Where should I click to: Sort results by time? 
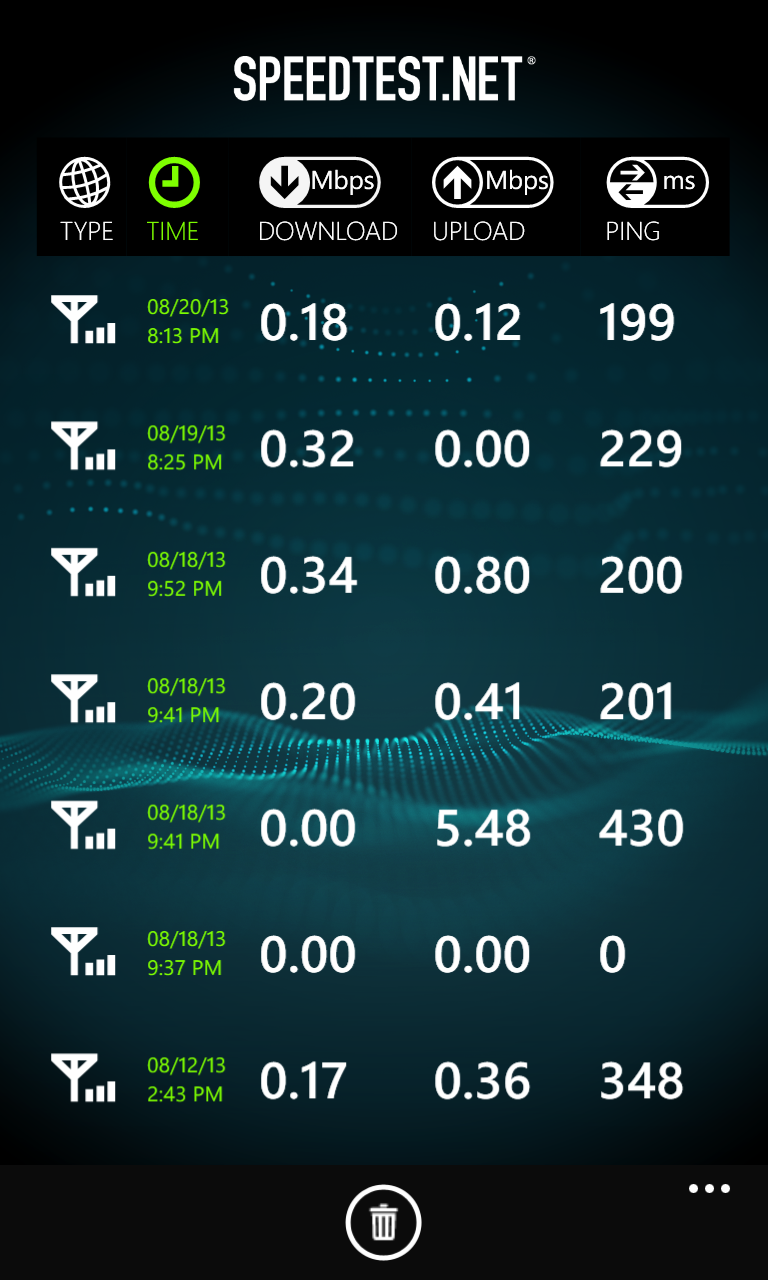tap(174, 201)
